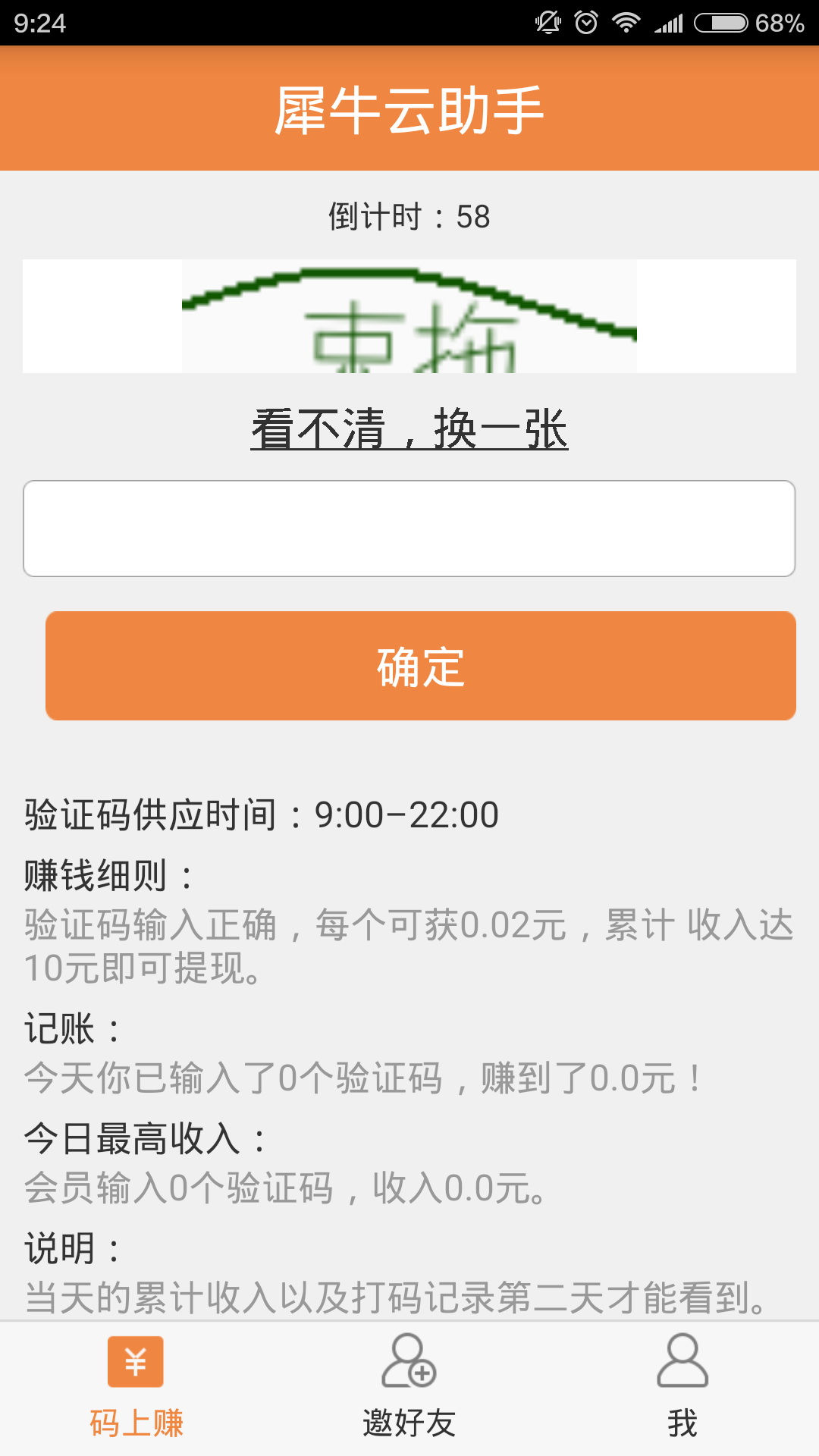Click the cellular signal bars icon
Viewport: 819px width, 1456px height.
(667, 20)
